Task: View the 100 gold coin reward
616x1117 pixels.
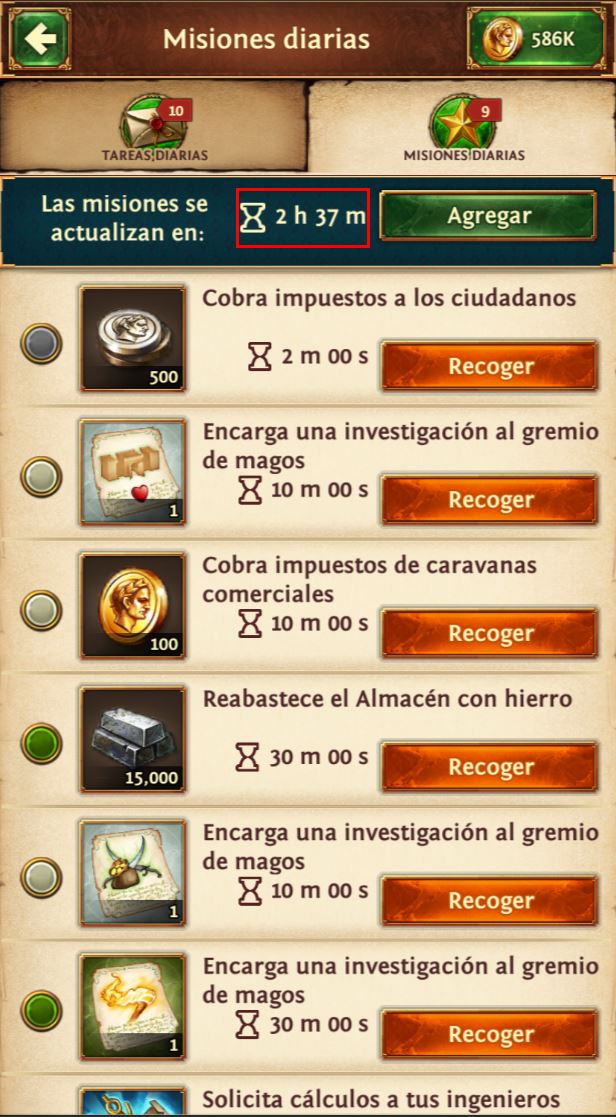Action: pyautogui.click(x=133, y=606)
